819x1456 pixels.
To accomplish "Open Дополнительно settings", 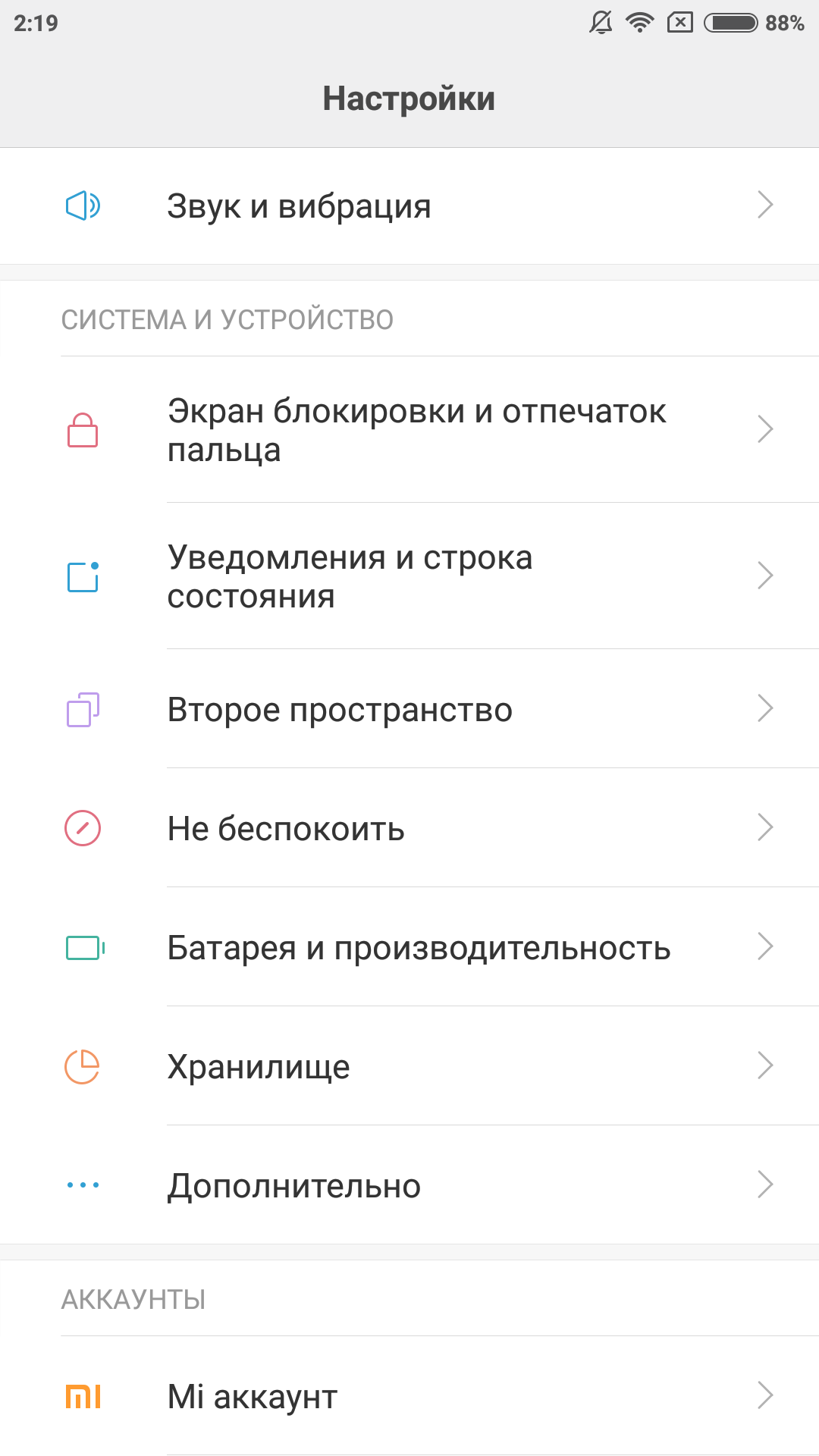I will pyautogui.click(x=409, y=1185).
